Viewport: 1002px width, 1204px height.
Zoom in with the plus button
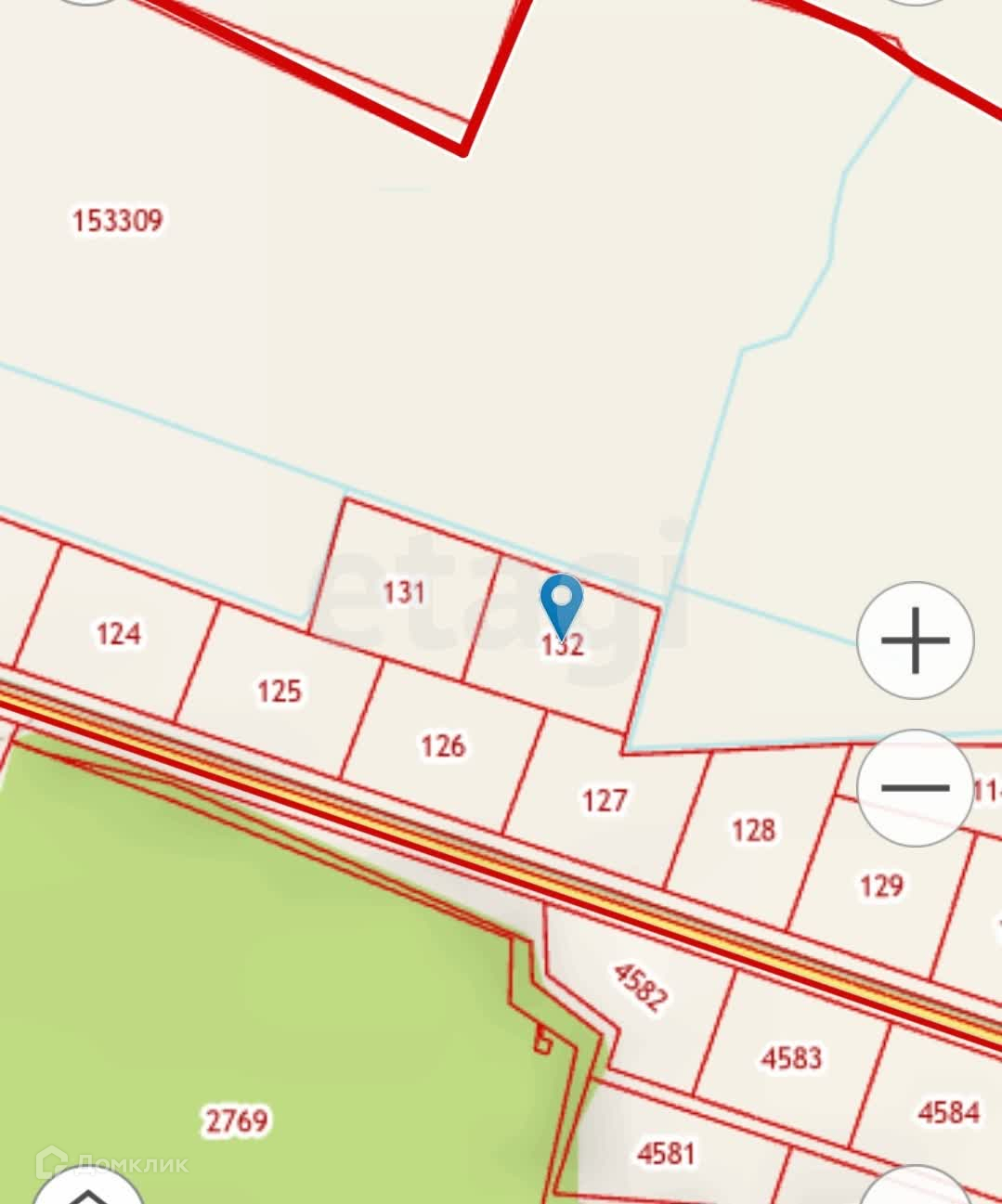[x=915, y=641]
